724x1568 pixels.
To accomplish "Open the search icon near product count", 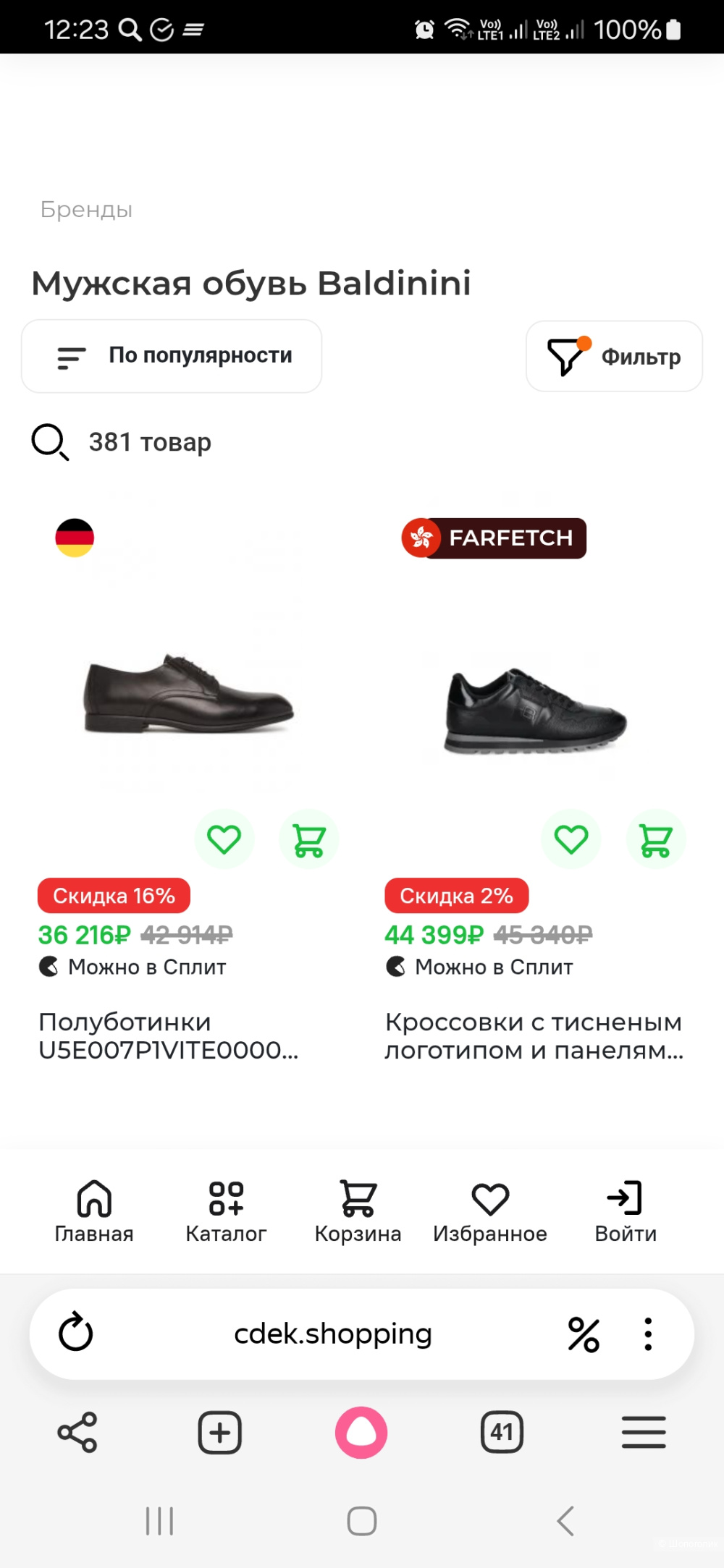I will [49, 441].
